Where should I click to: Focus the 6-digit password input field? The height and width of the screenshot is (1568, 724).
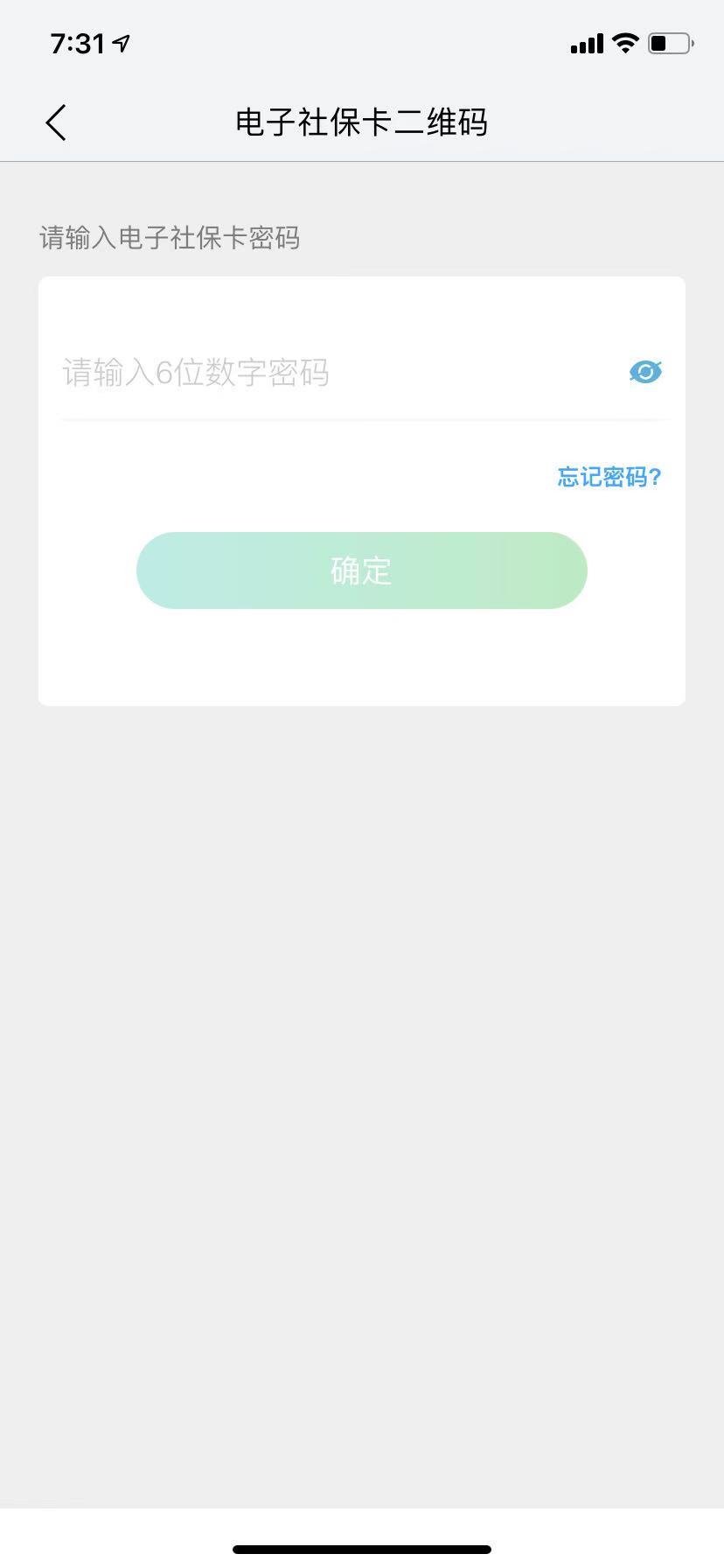332,374
